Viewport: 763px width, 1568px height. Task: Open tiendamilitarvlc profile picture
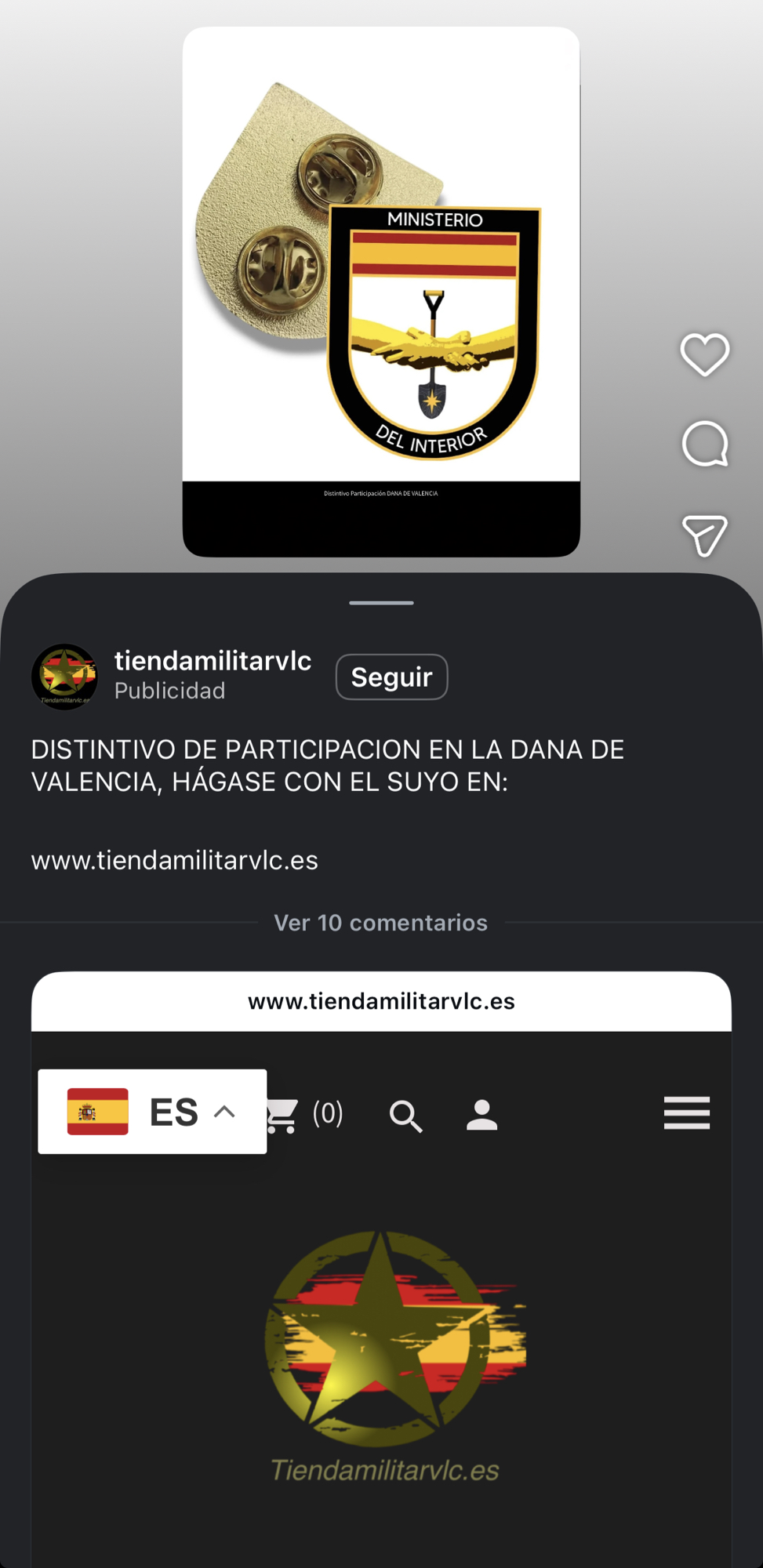click(65, 677)
